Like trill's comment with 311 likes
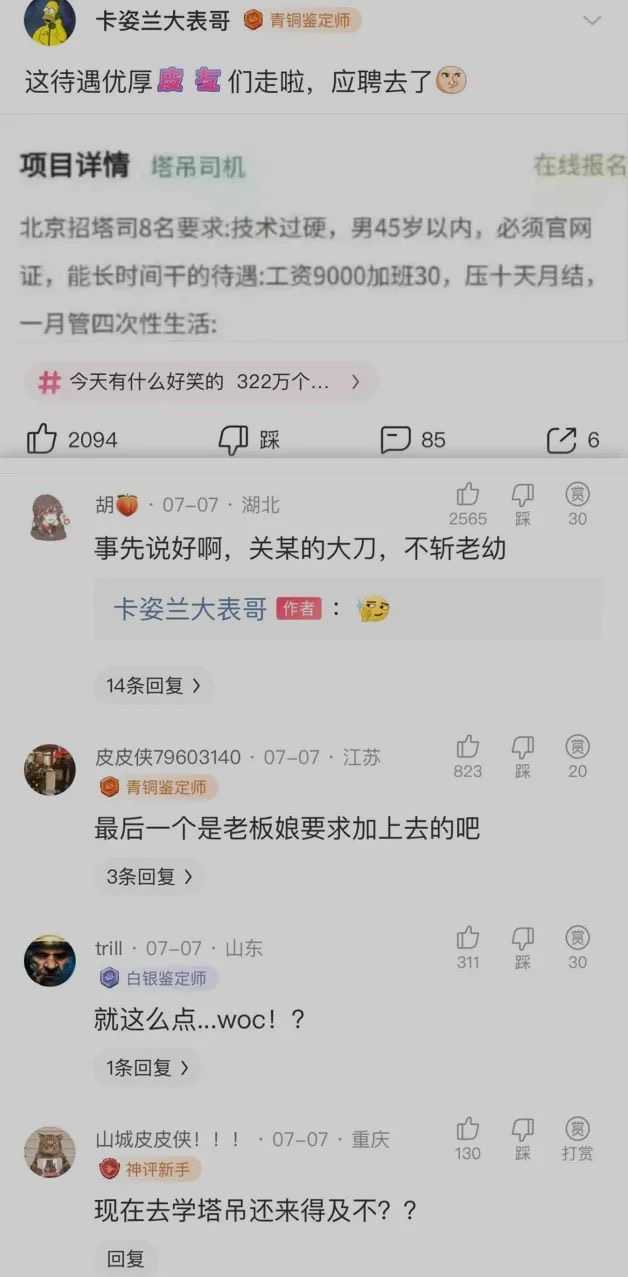628x1277 pixels. coord(468,938)
